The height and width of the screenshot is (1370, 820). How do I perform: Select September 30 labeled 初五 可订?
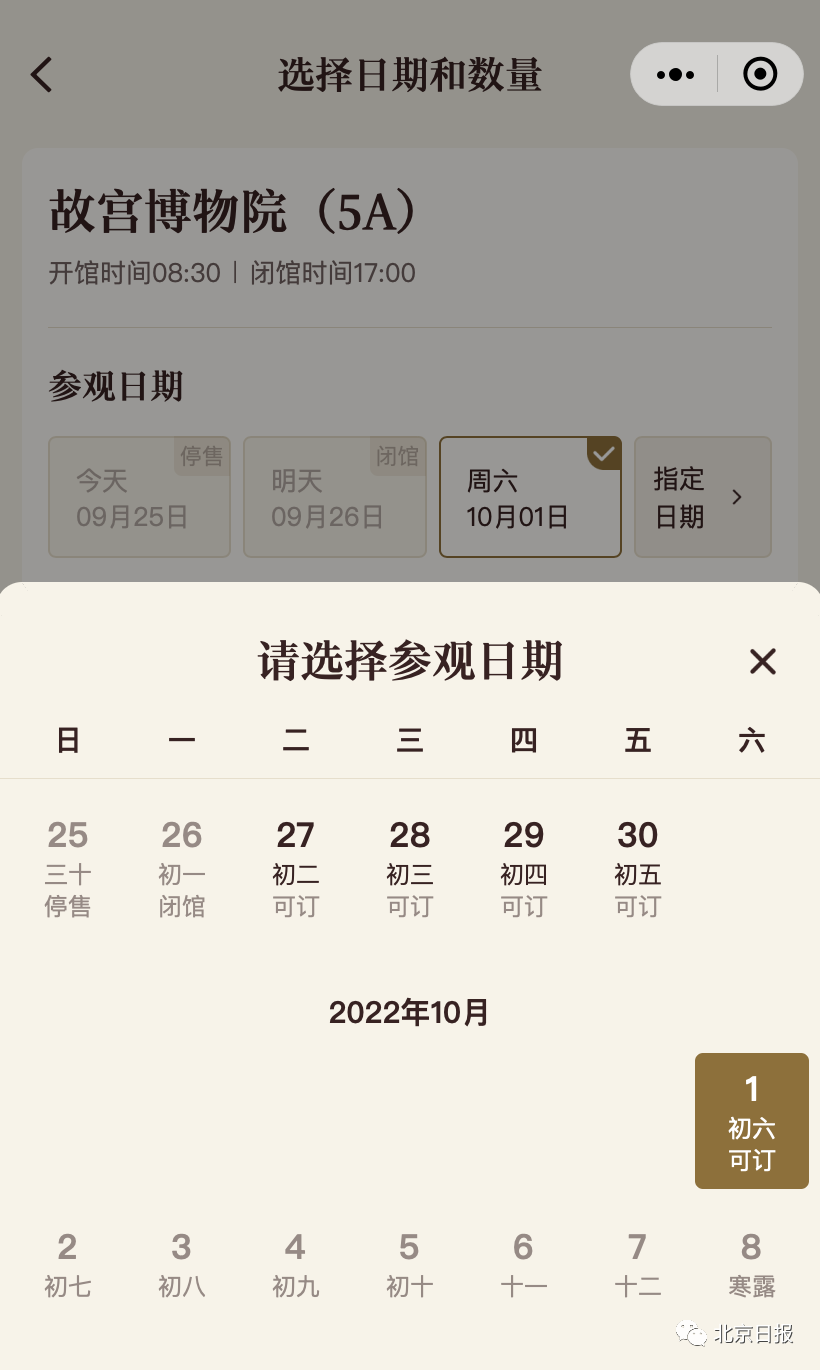(x=637, y=865)
